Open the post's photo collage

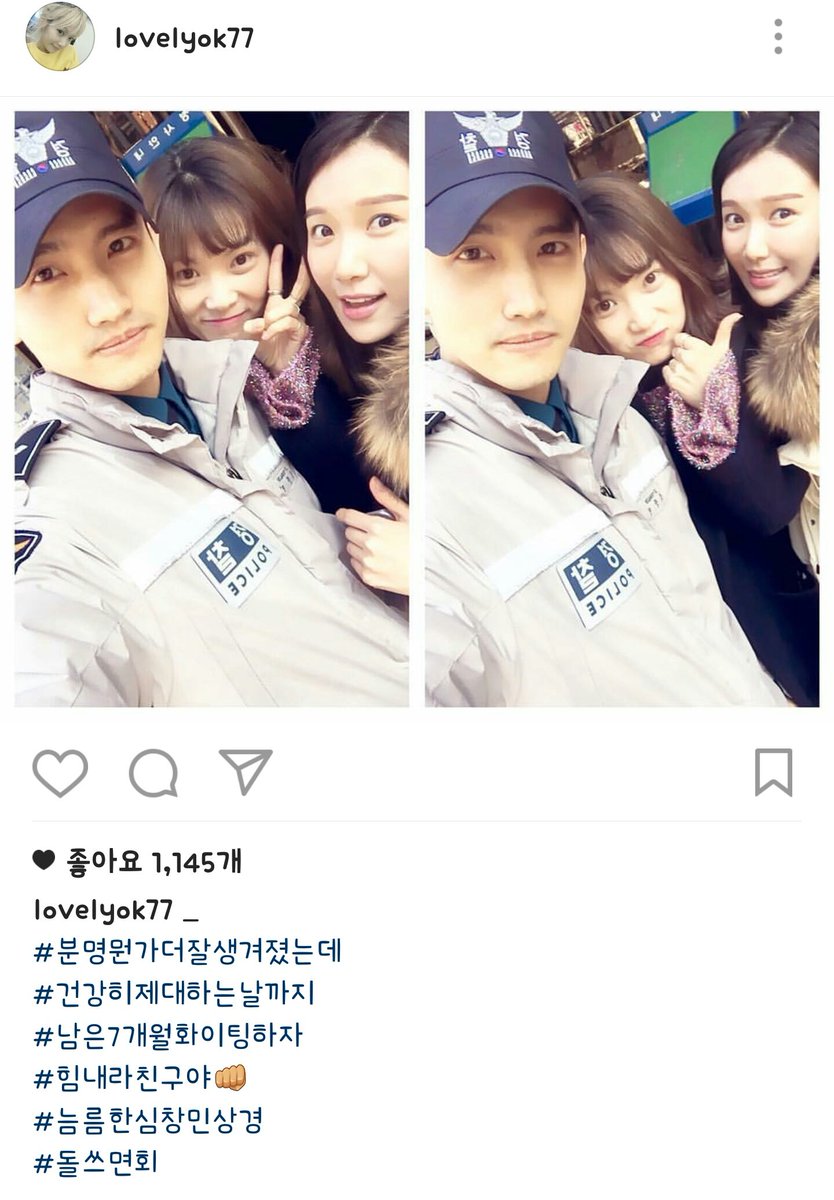pyautogui.click(x=416, y=408)
